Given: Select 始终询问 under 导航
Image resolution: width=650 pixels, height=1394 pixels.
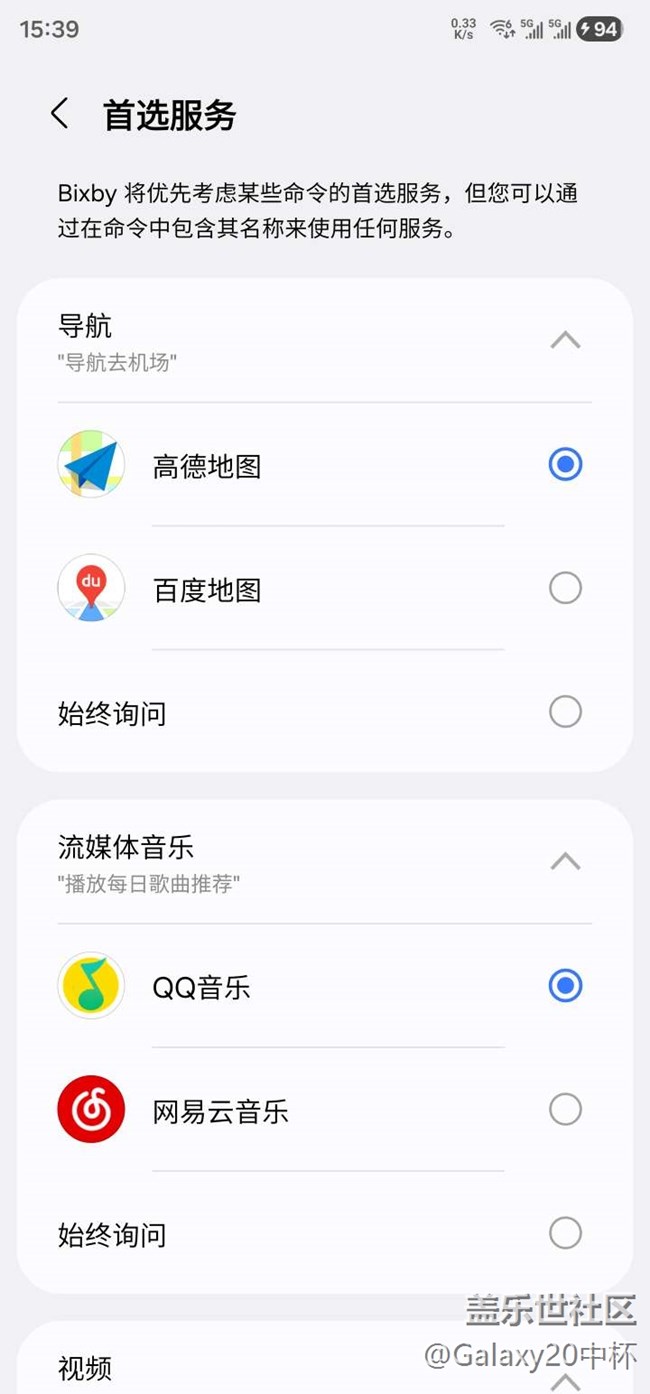Looking at the screenshot, I should coord(565,713).
